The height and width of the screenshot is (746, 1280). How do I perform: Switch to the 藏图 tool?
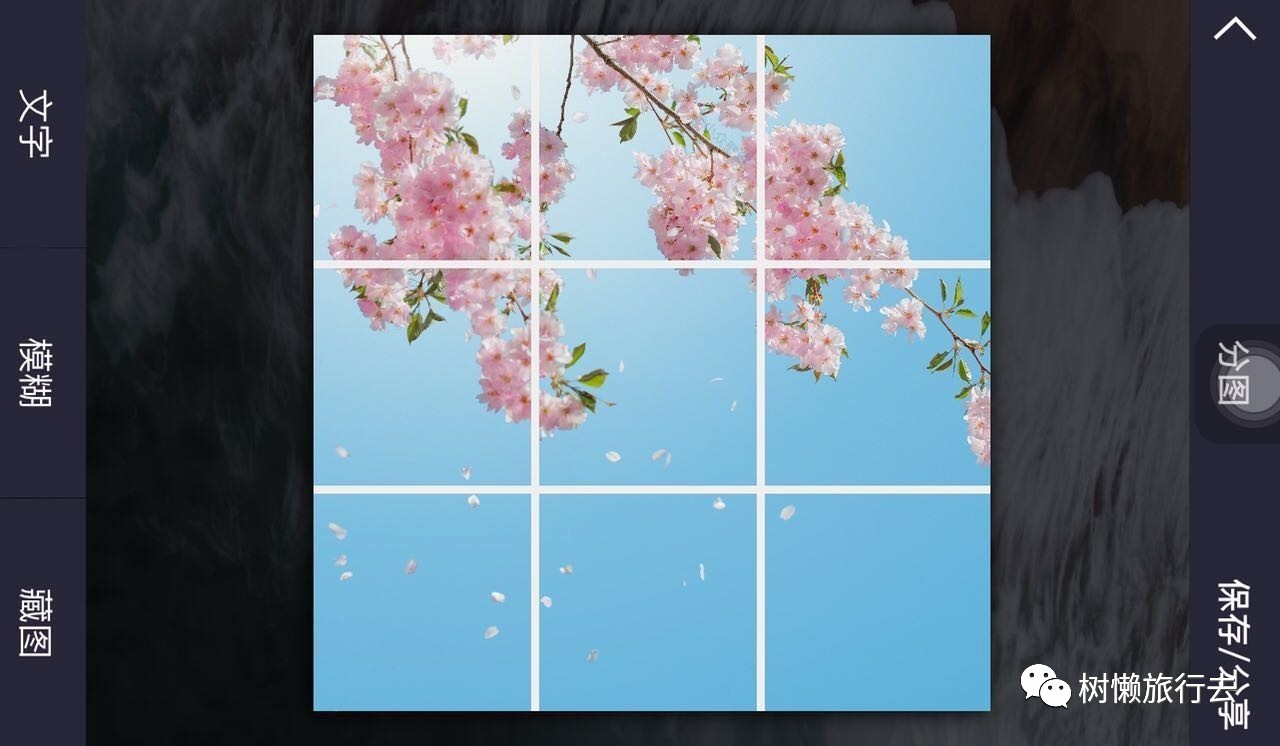pos(36,621)
